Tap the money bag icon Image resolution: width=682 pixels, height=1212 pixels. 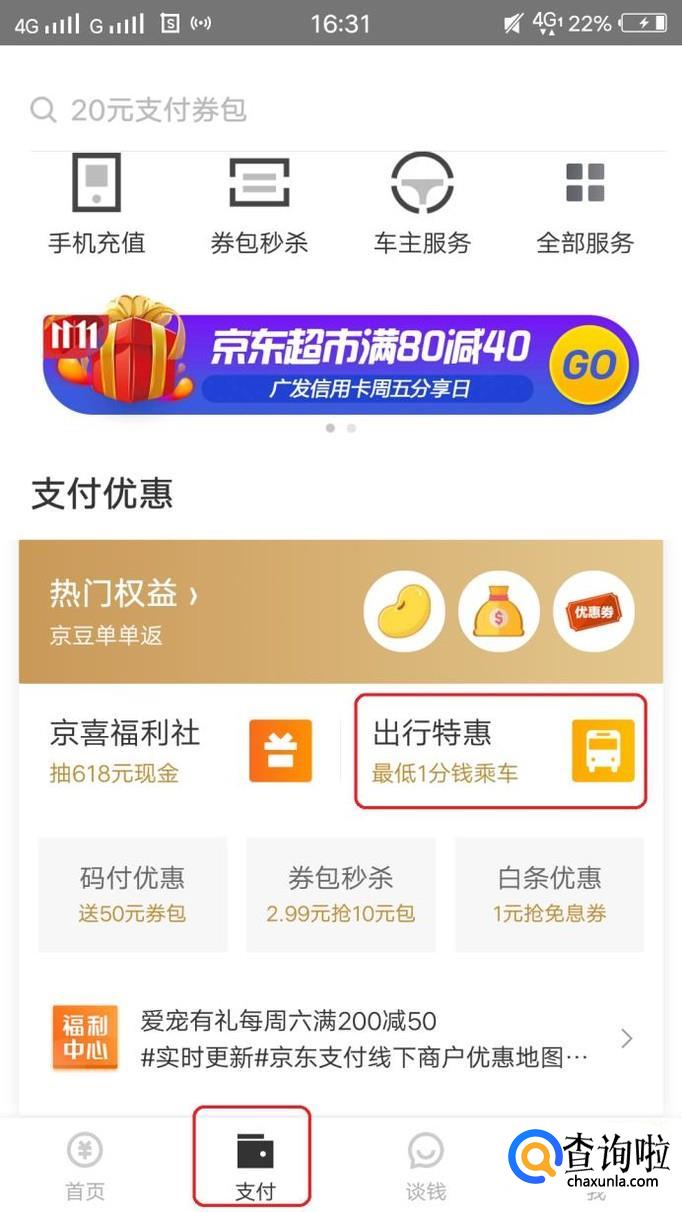pos(498,611)
